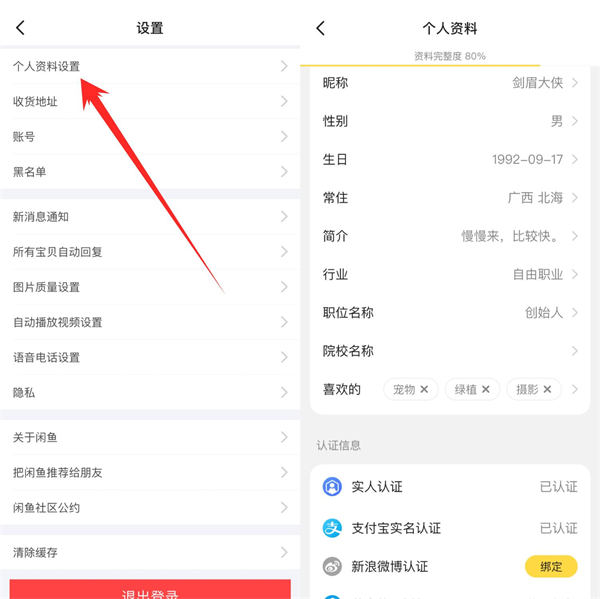Tap 绑定 for 新浪微博认证
600x599 pixels.
(551, 566)
